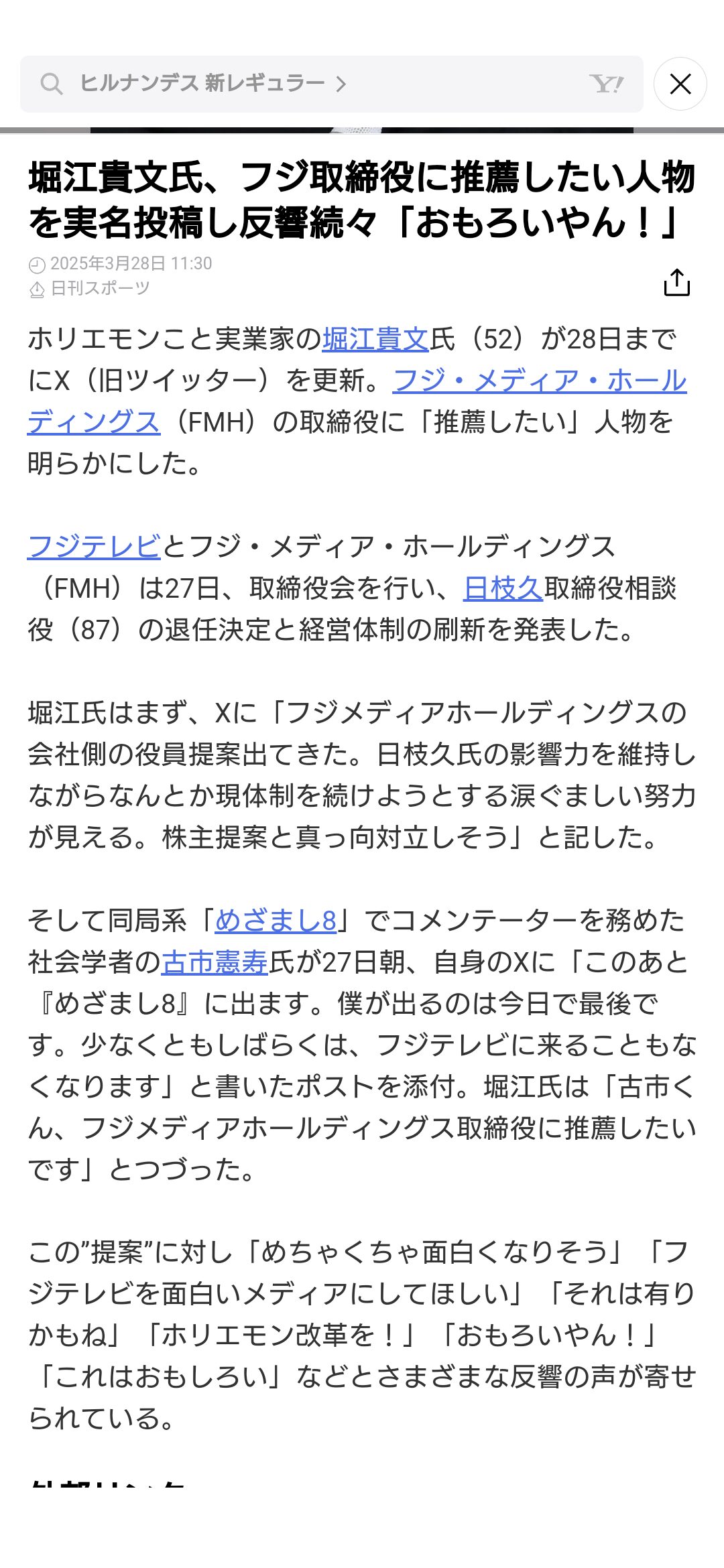This screenshot has height=1568, width=724.
Task: Close the article with the X button
Action: pos(680,84)
